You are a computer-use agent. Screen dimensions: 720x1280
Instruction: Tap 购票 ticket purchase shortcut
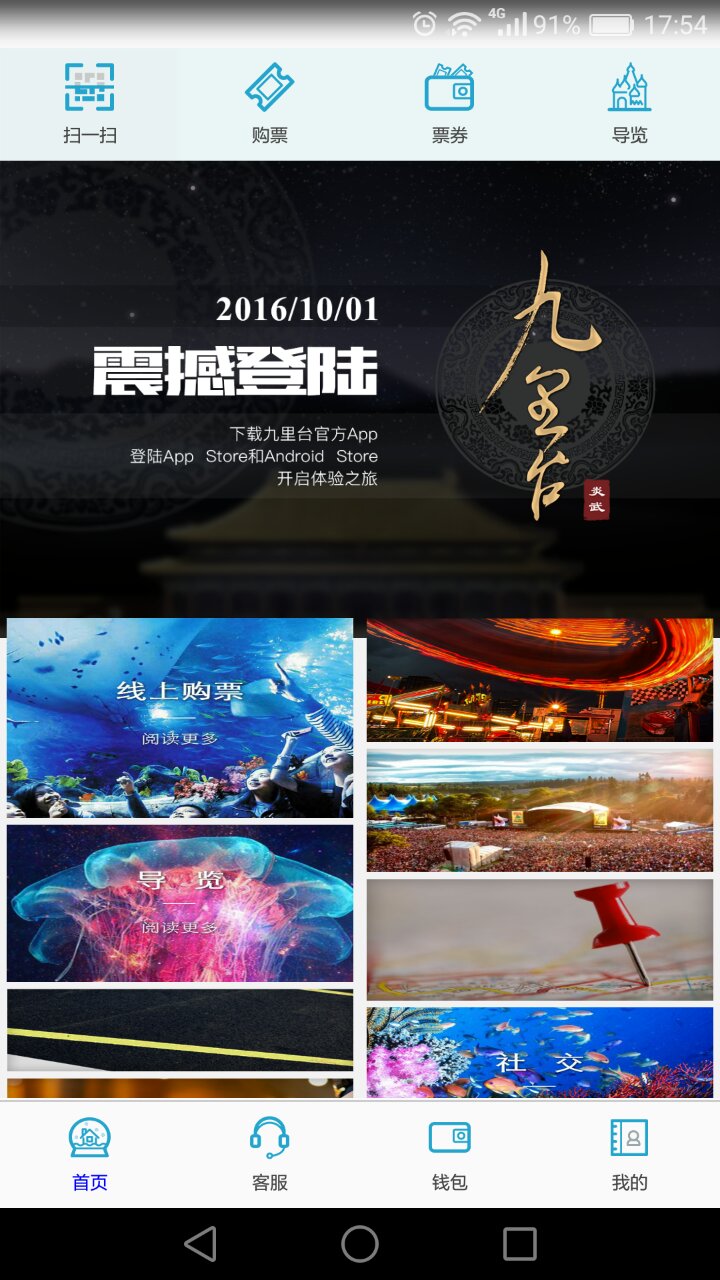(270, 103)
